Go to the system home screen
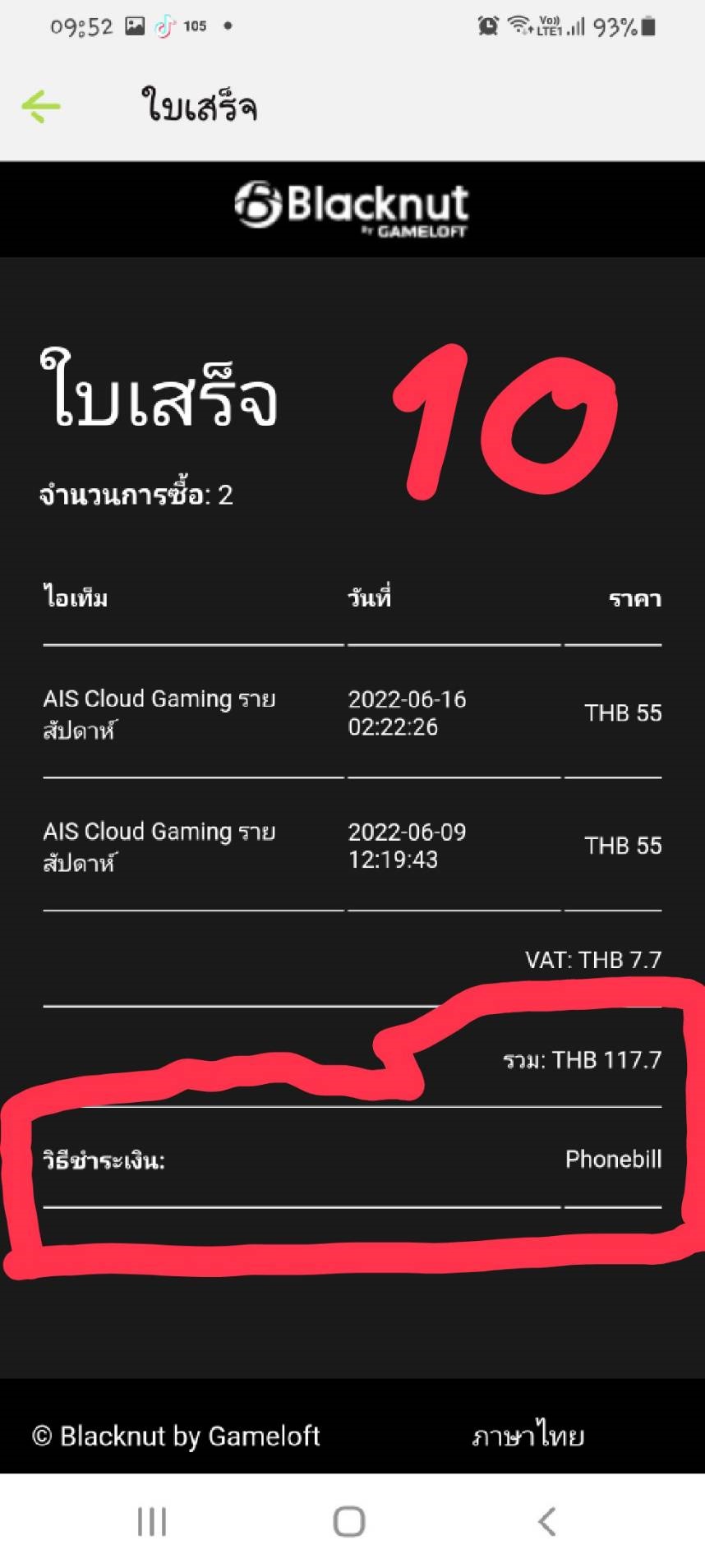Screen dimensions: 705x1568 [349, 1521]
